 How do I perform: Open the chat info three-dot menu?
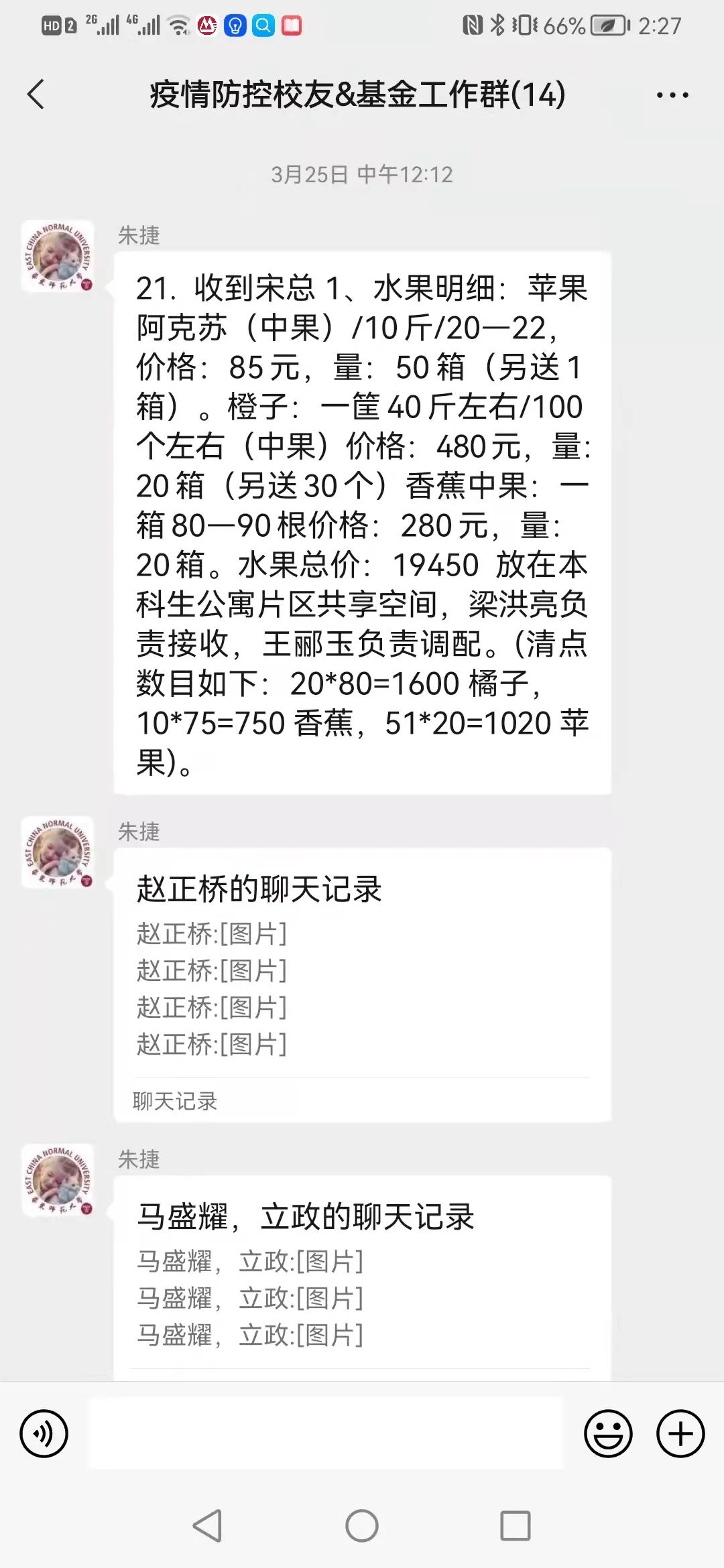pos(672,95)
